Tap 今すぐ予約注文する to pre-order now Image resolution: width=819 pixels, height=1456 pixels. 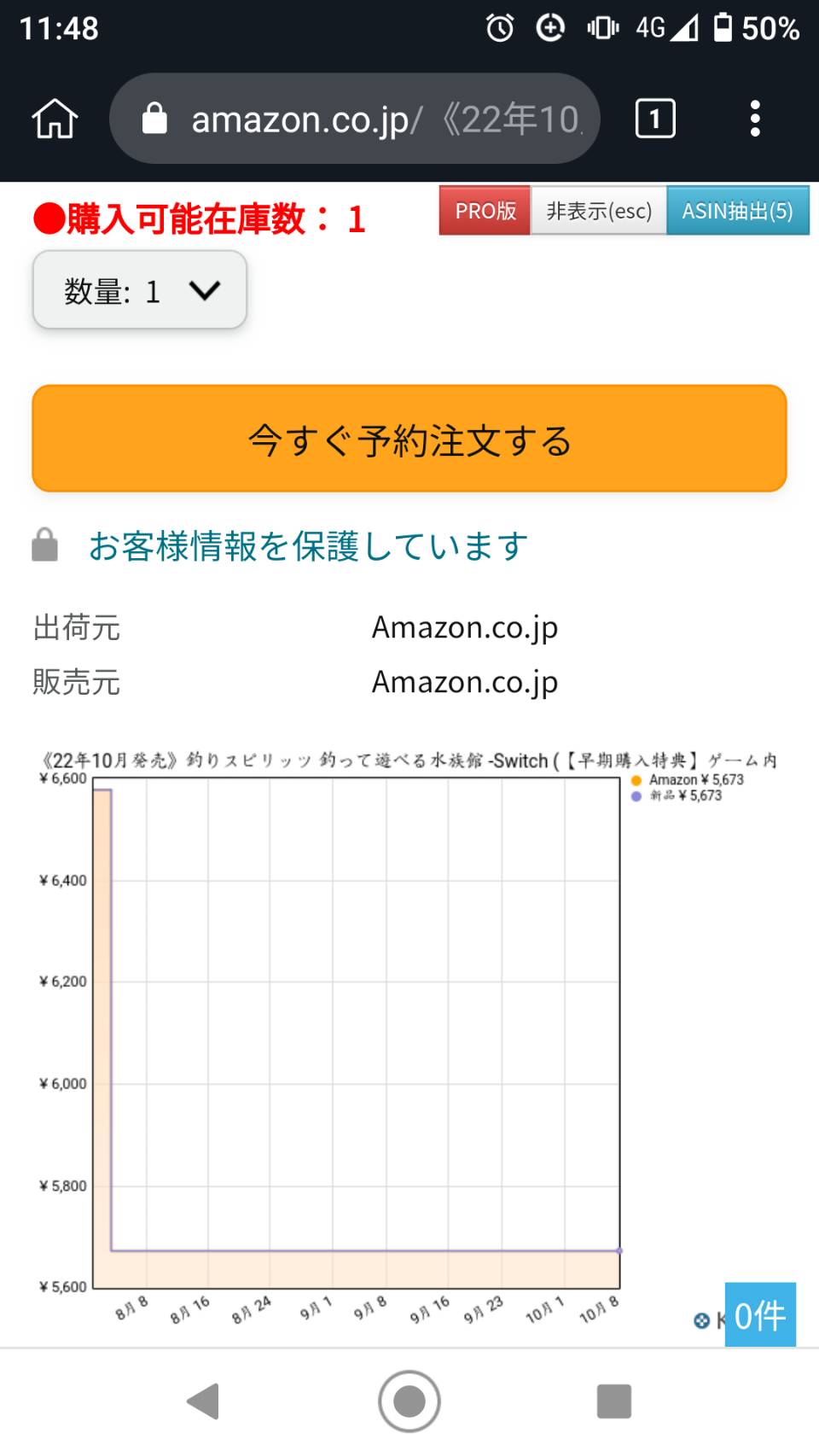click(x=409, y=439)
